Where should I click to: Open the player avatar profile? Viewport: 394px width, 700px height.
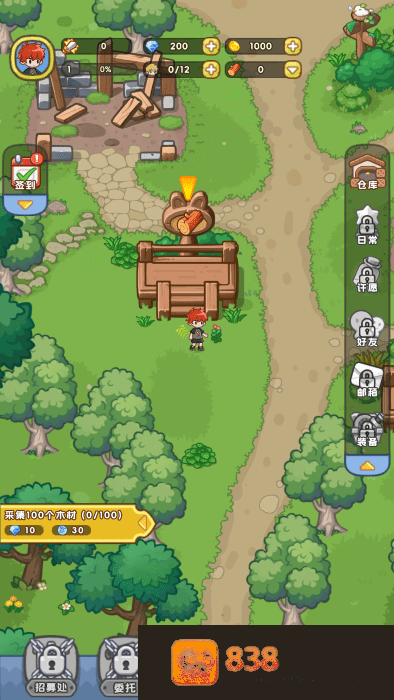(x=32, y=58)
